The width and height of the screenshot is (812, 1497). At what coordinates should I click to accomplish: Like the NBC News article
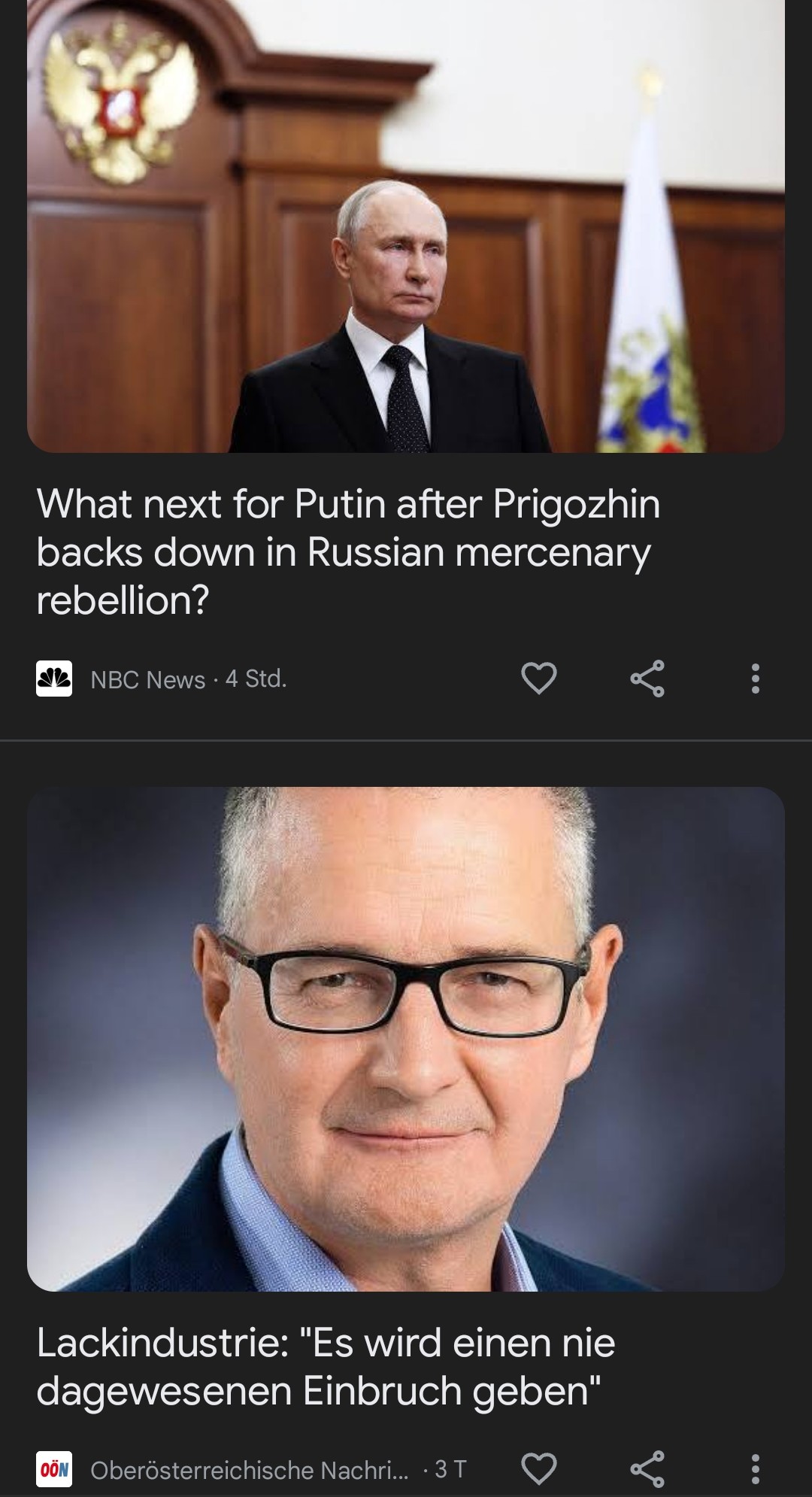[538, 679]
